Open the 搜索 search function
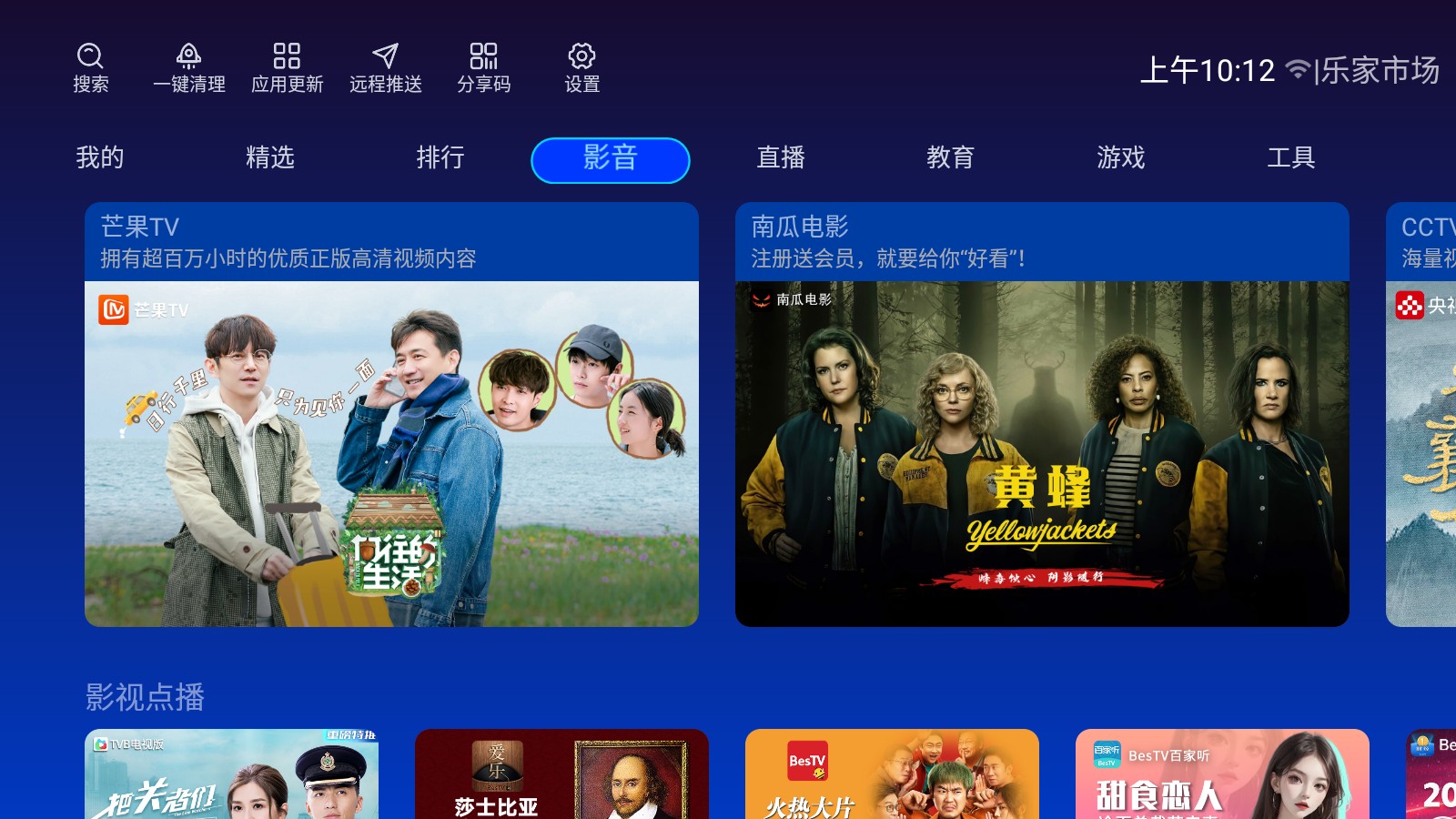This screenshot has width=1456, height=819. pos(90,67)
